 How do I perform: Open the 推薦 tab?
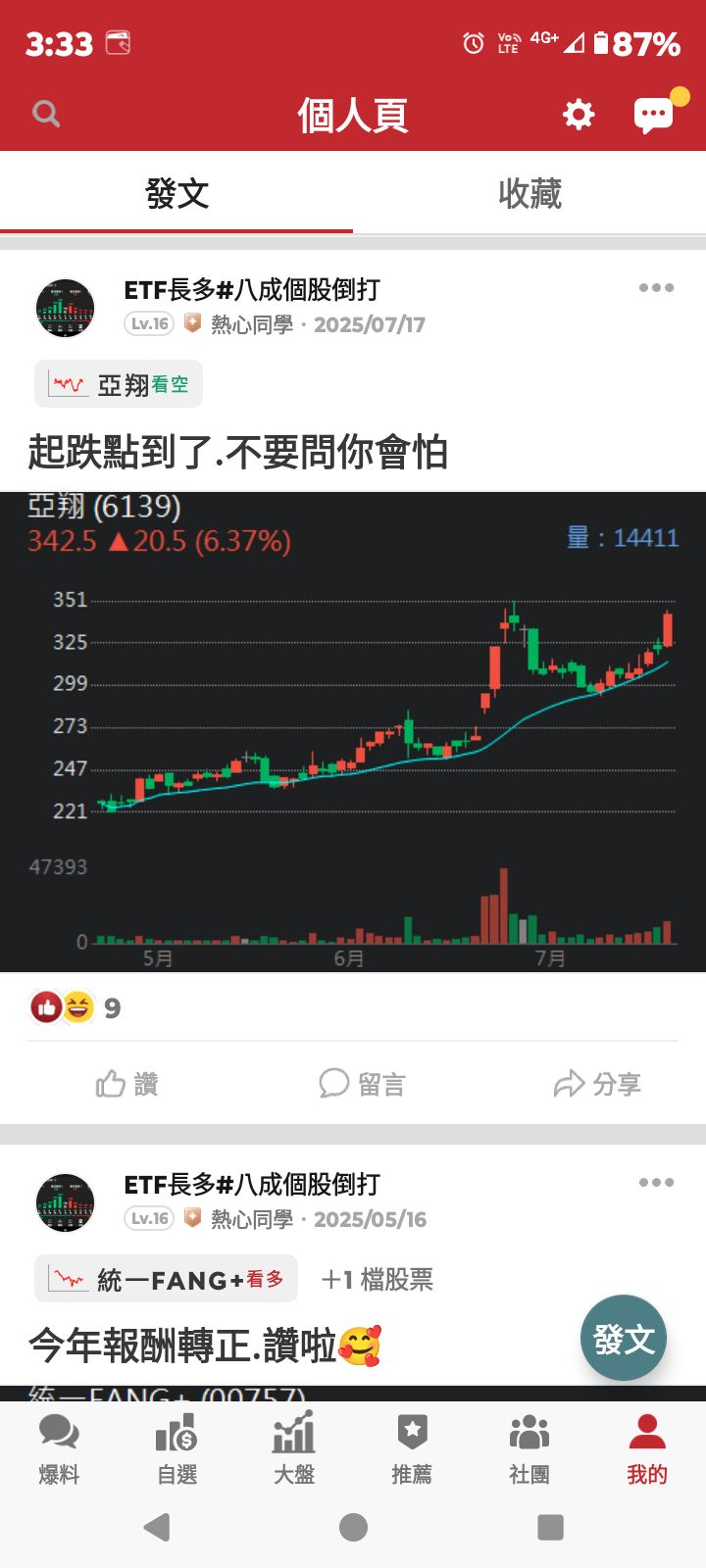[412, 1449]
